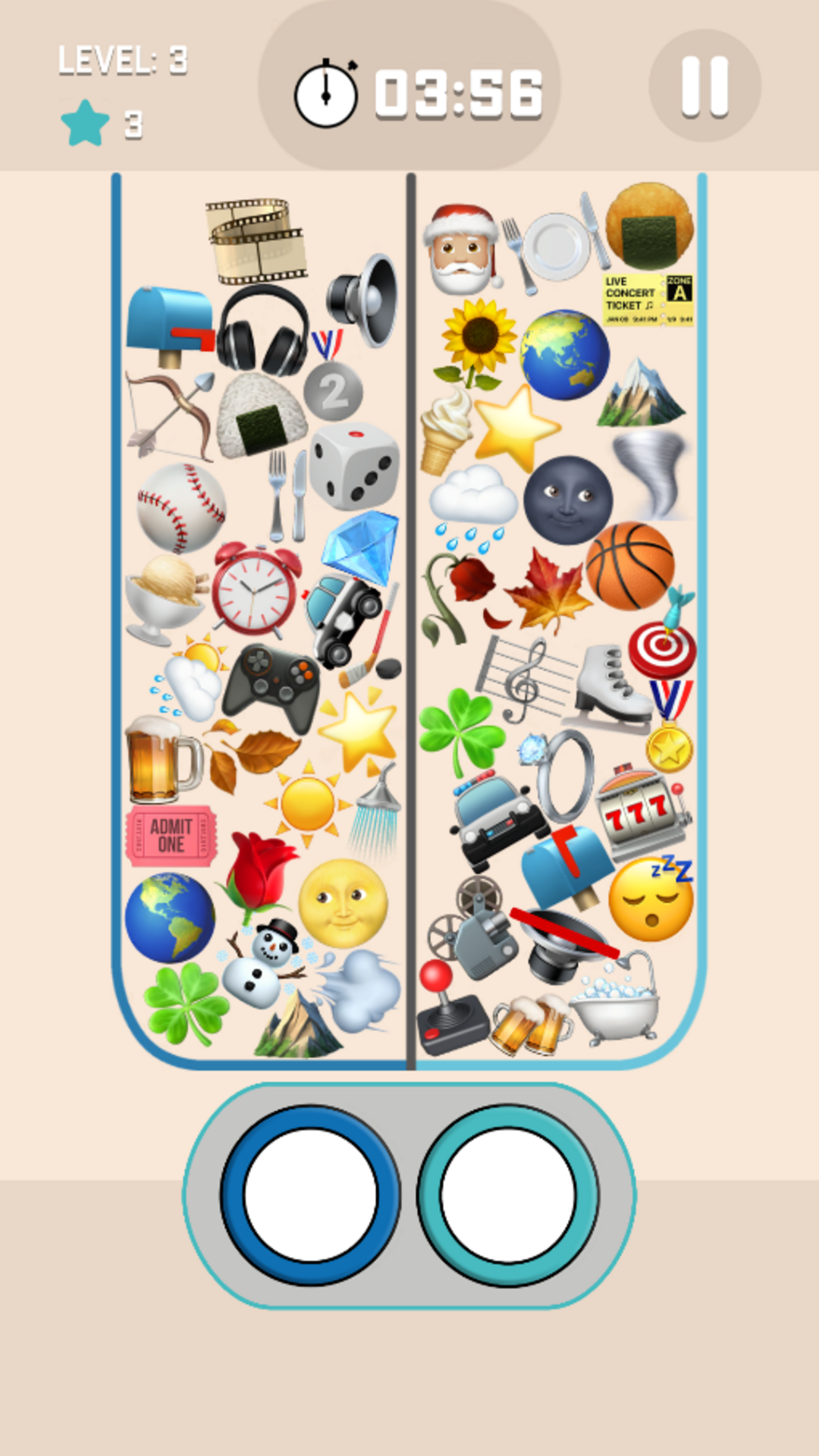
Task: Tap the Admit One ticket emoji
Action: (x=171, y=836)
